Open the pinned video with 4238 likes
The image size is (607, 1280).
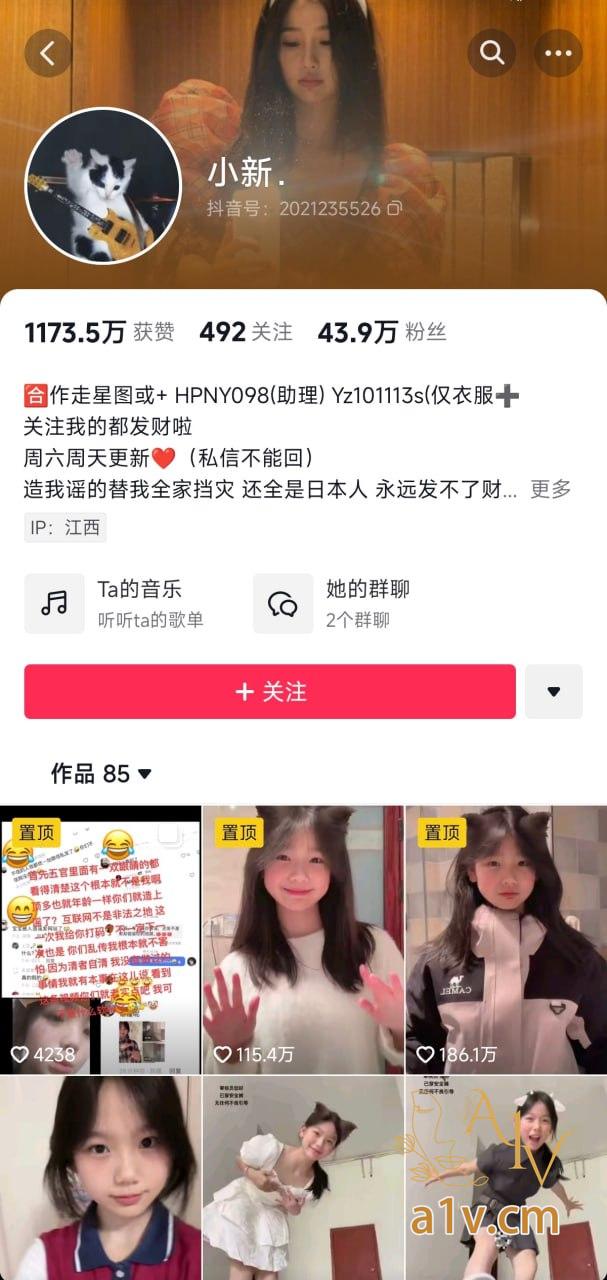coord(100,940)
